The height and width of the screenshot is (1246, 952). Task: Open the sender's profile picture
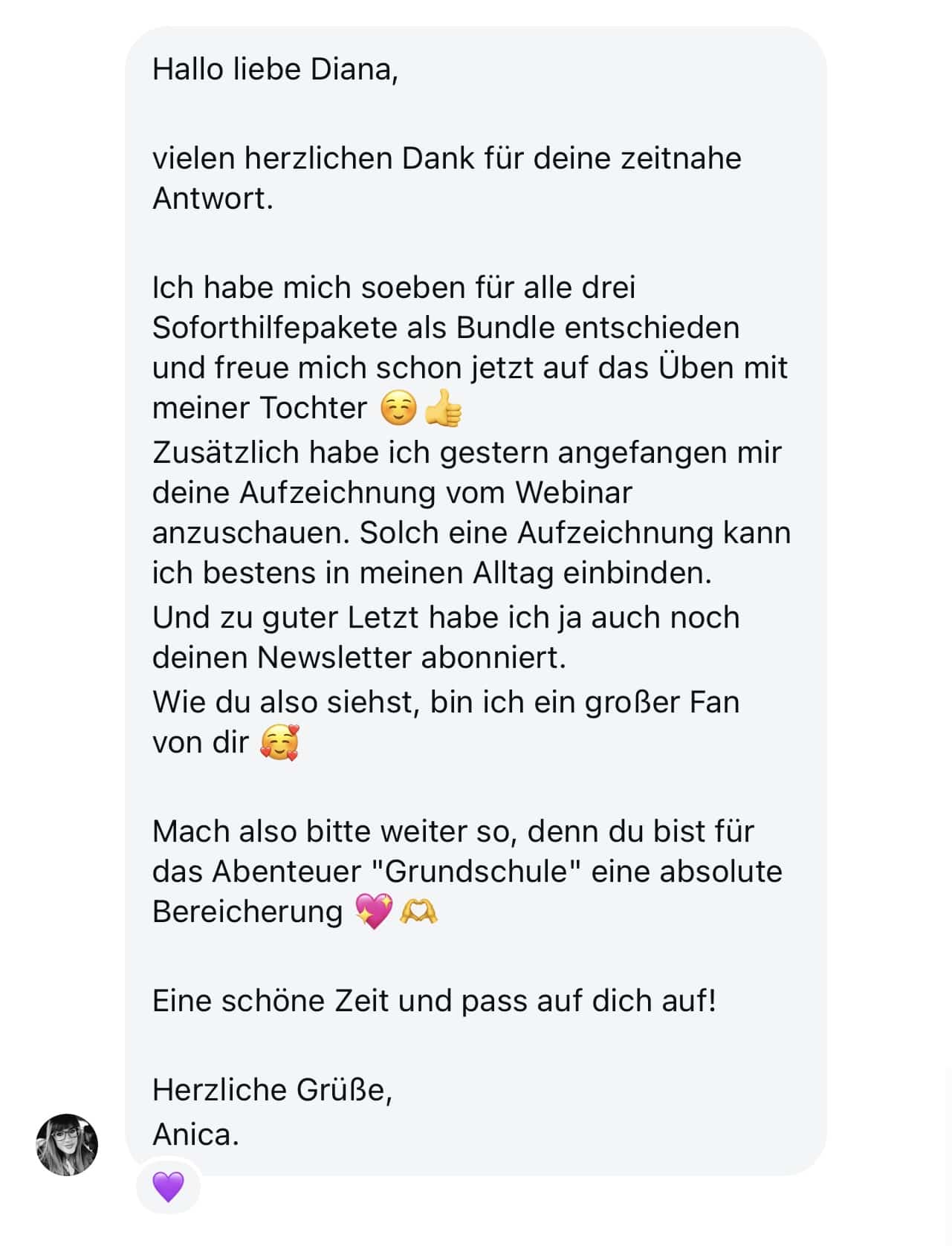coord(67,1144)
